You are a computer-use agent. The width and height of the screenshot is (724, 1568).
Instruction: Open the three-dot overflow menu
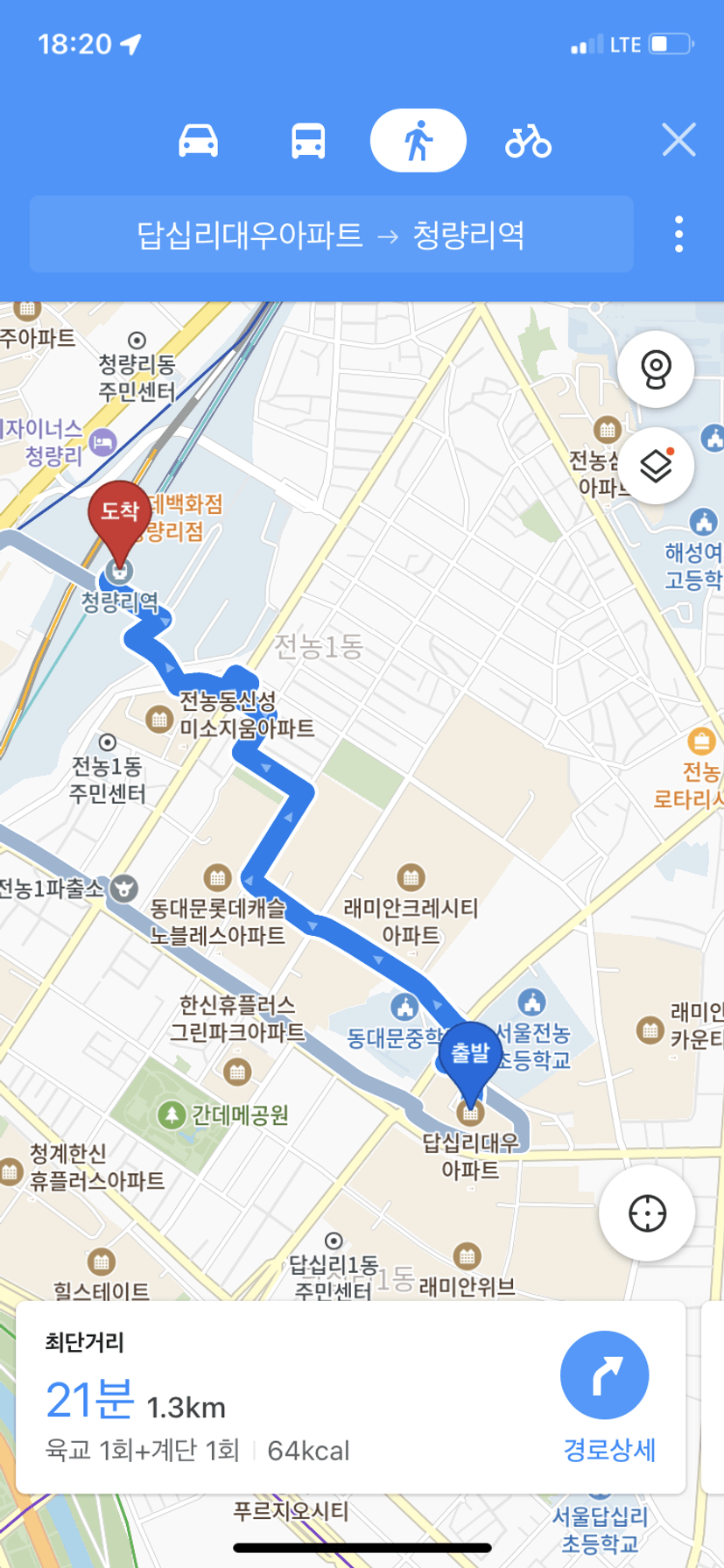679,235
